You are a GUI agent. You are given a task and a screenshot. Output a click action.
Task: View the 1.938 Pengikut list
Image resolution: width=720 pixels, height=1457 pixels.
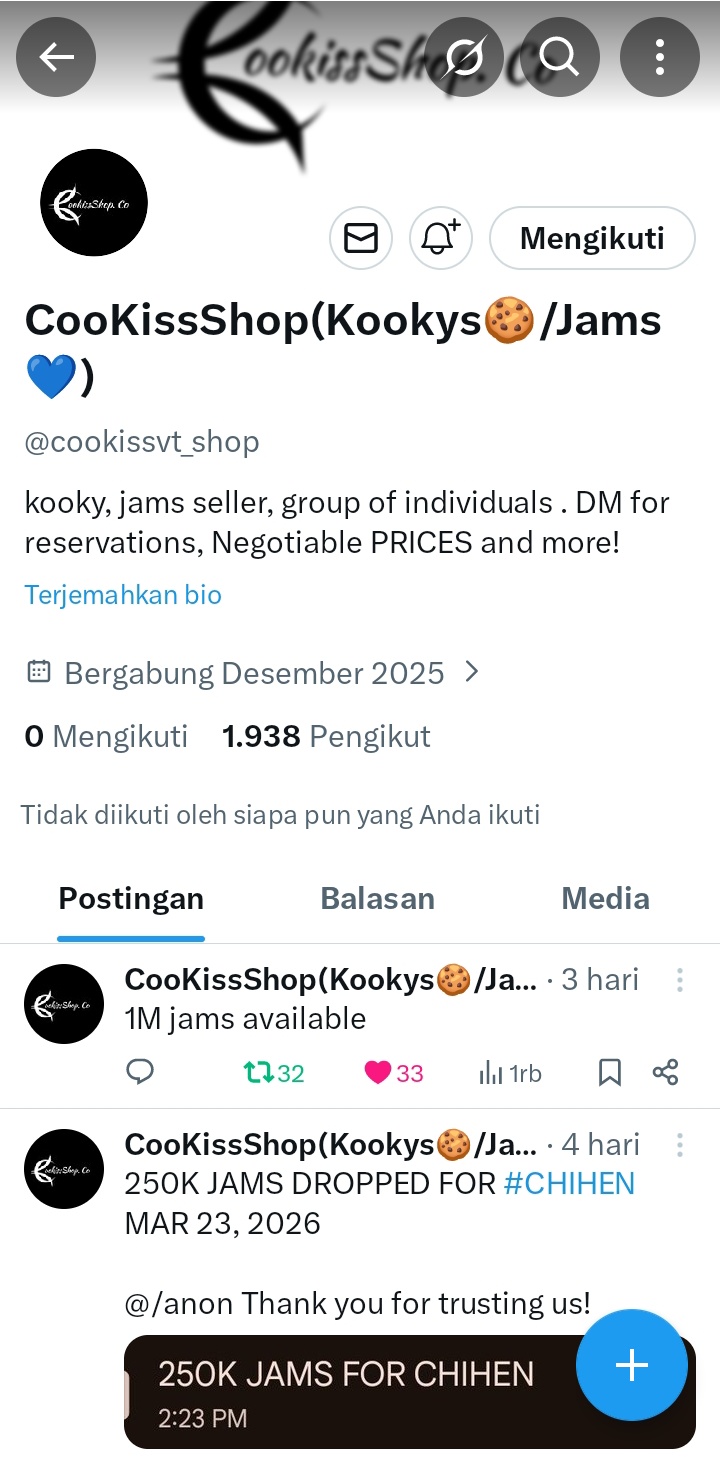pos(326,737)
